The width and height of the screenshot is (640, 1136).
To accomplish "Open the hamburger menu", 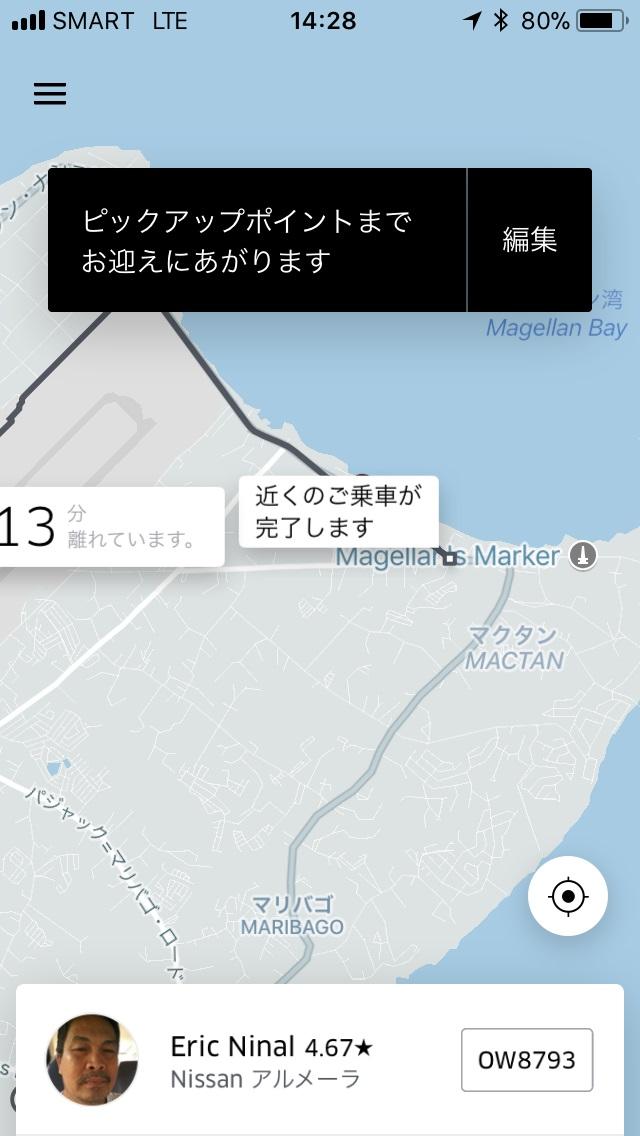I will click(50, 94).
